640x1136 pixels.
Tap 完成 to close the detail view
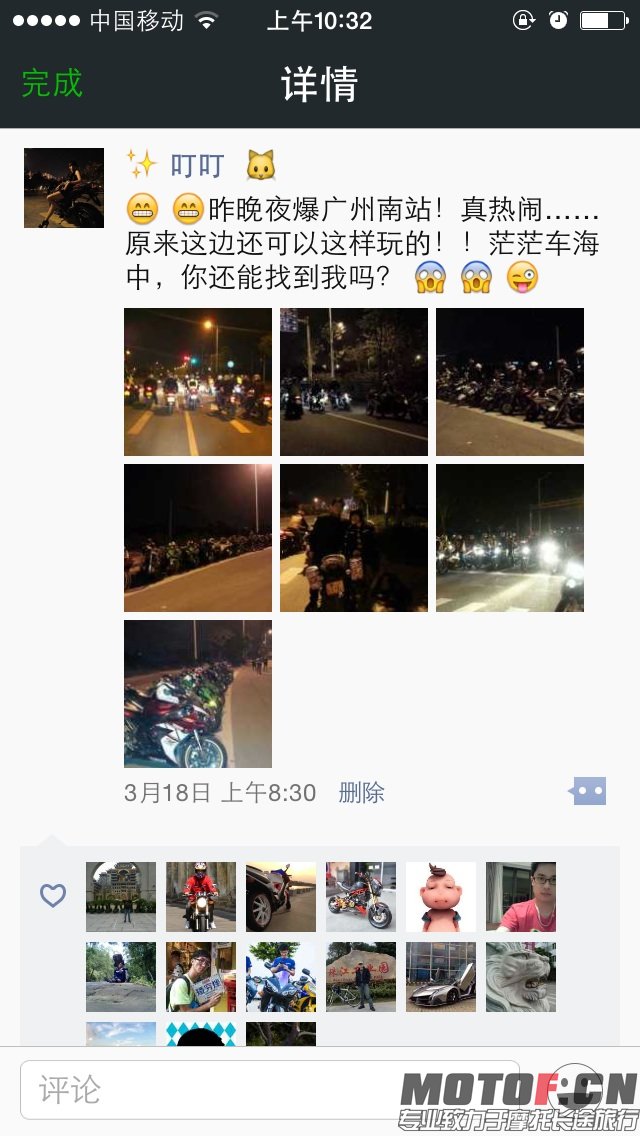point(52,83)
